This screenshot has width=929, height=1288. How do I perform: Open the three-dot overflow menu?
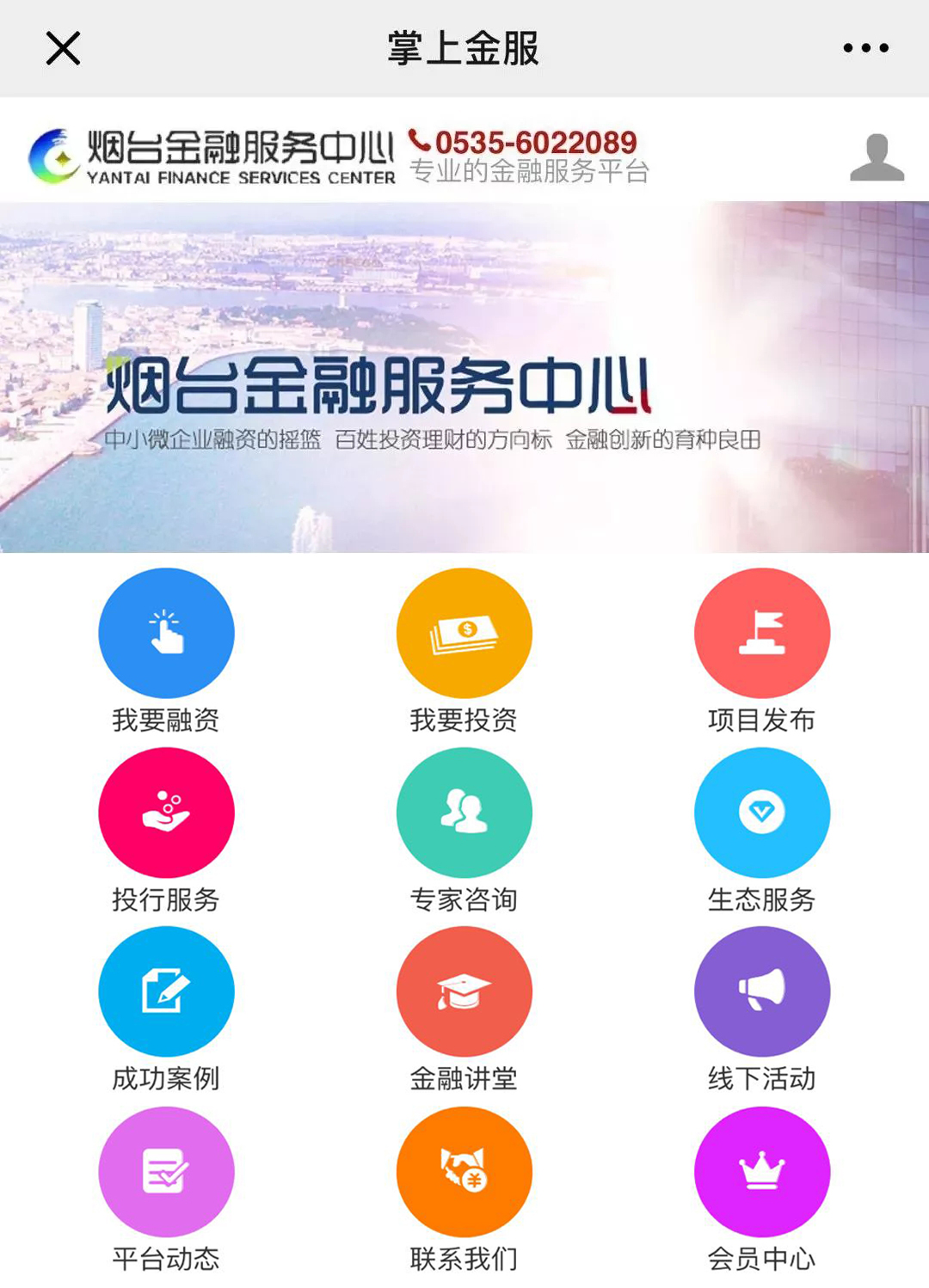tap(865, 48)
